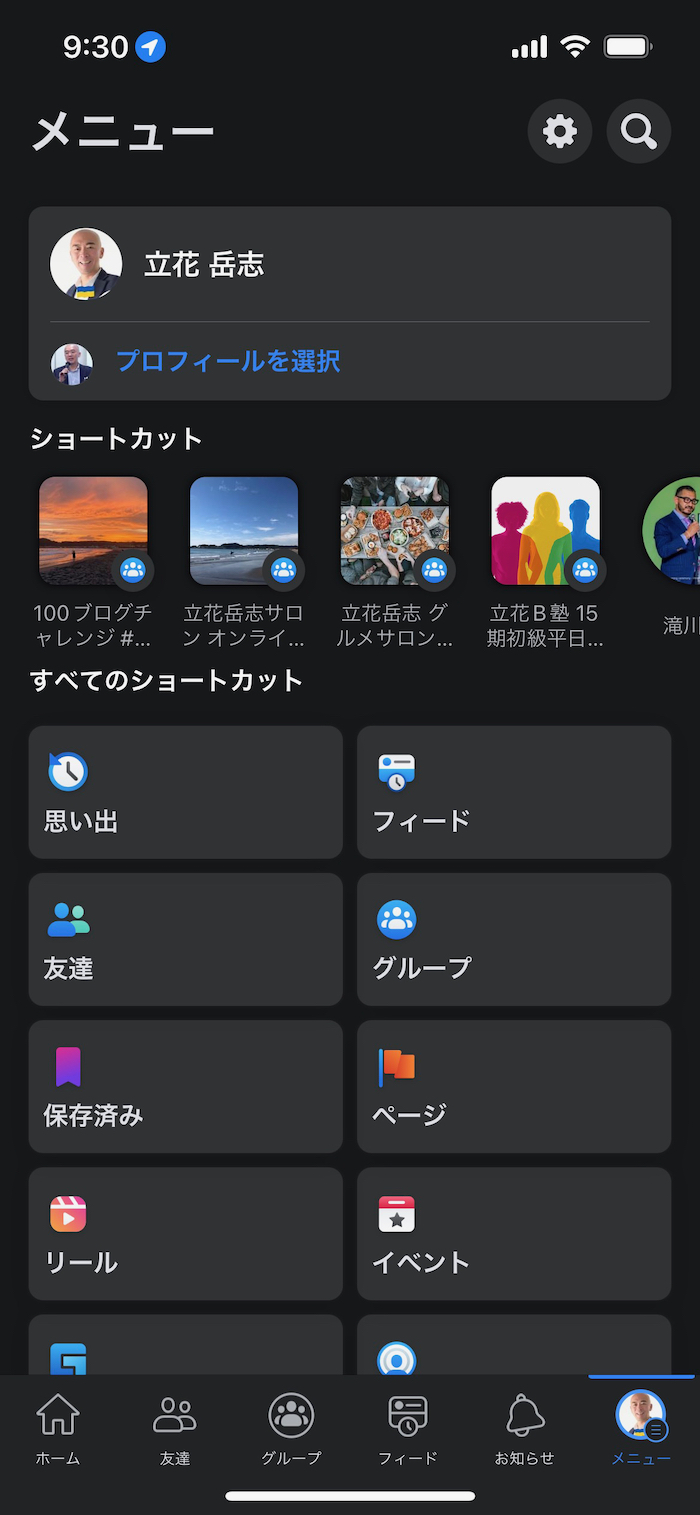This screenshot has width=700, height=1515.
Task: Open リール card
Action: pyautogui.click(x=185, y=1233)
